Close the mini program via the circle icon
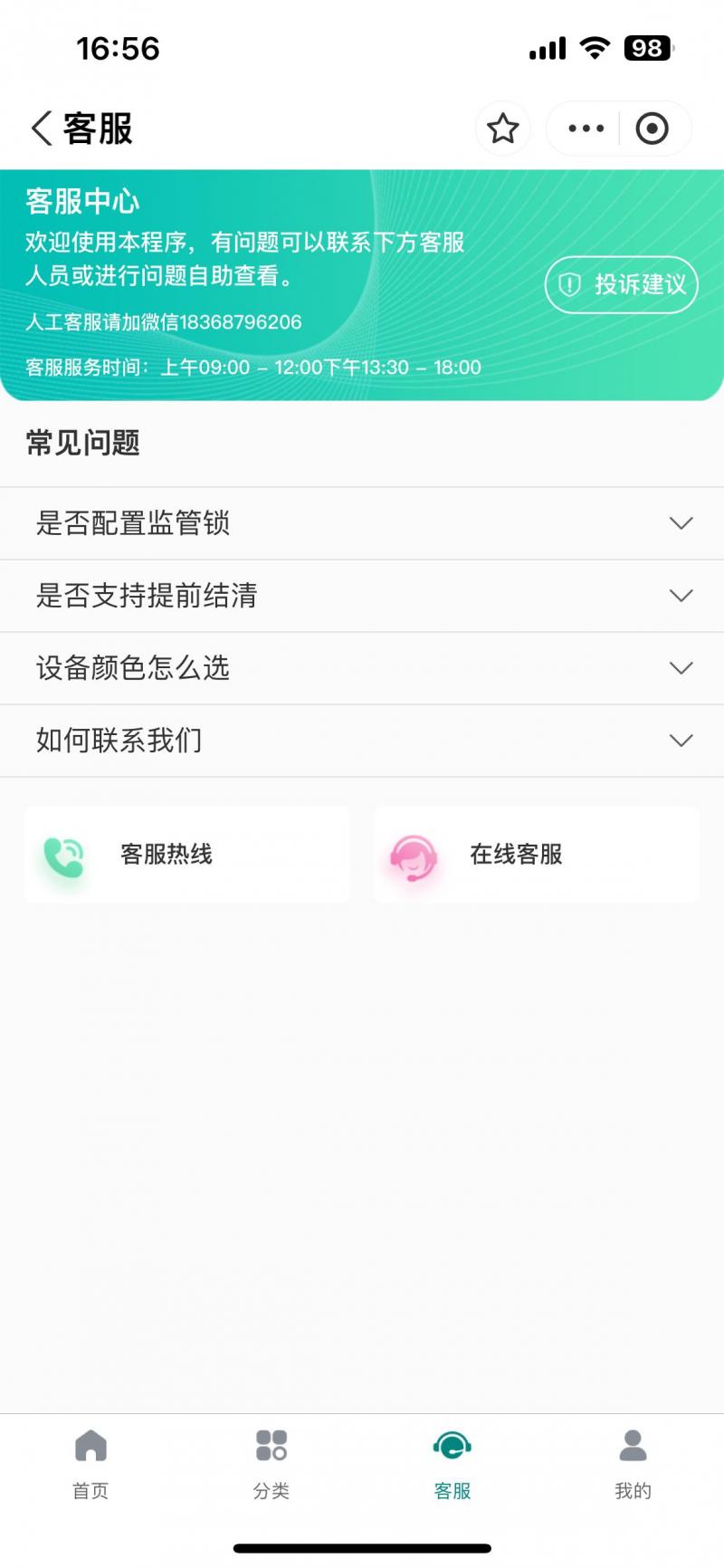The image size is (724, 1568). (652, 129)
